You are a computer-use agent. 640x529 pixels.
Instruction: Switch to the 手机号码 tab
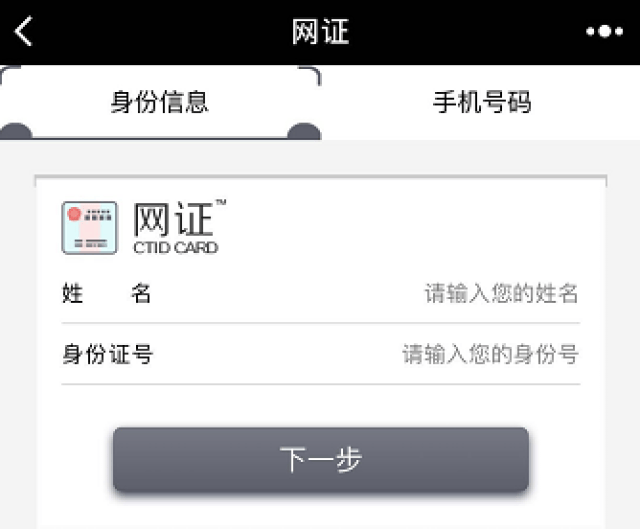[481, 102]
